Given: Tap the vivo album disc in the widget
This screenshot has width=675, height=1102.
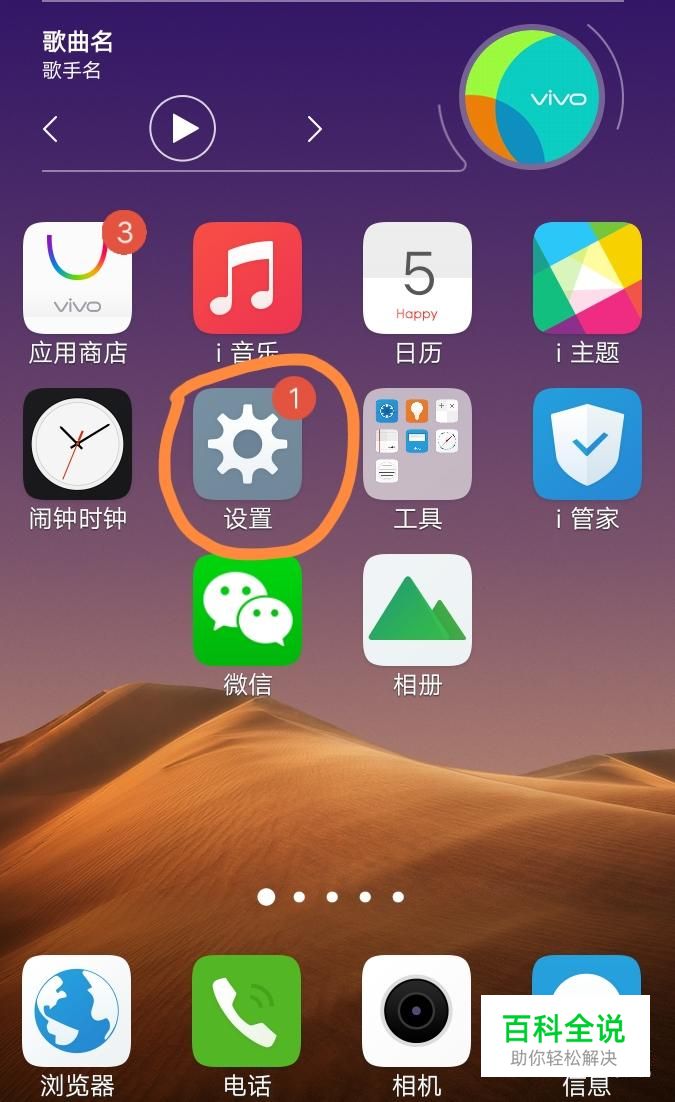Looking at the screenshot, I should [532, 97].
